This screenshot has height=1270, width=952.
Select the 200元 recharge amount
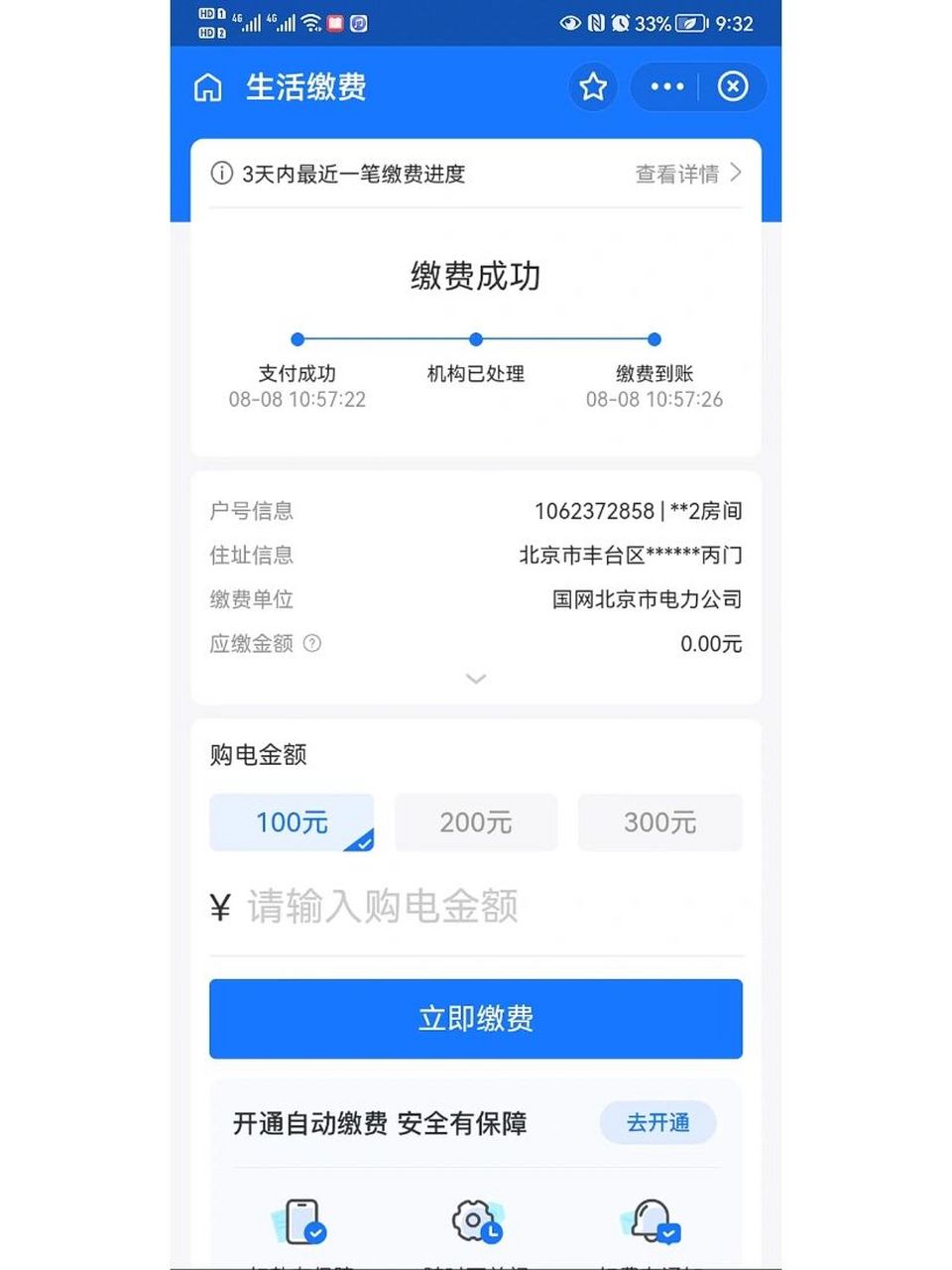(475, 823)
